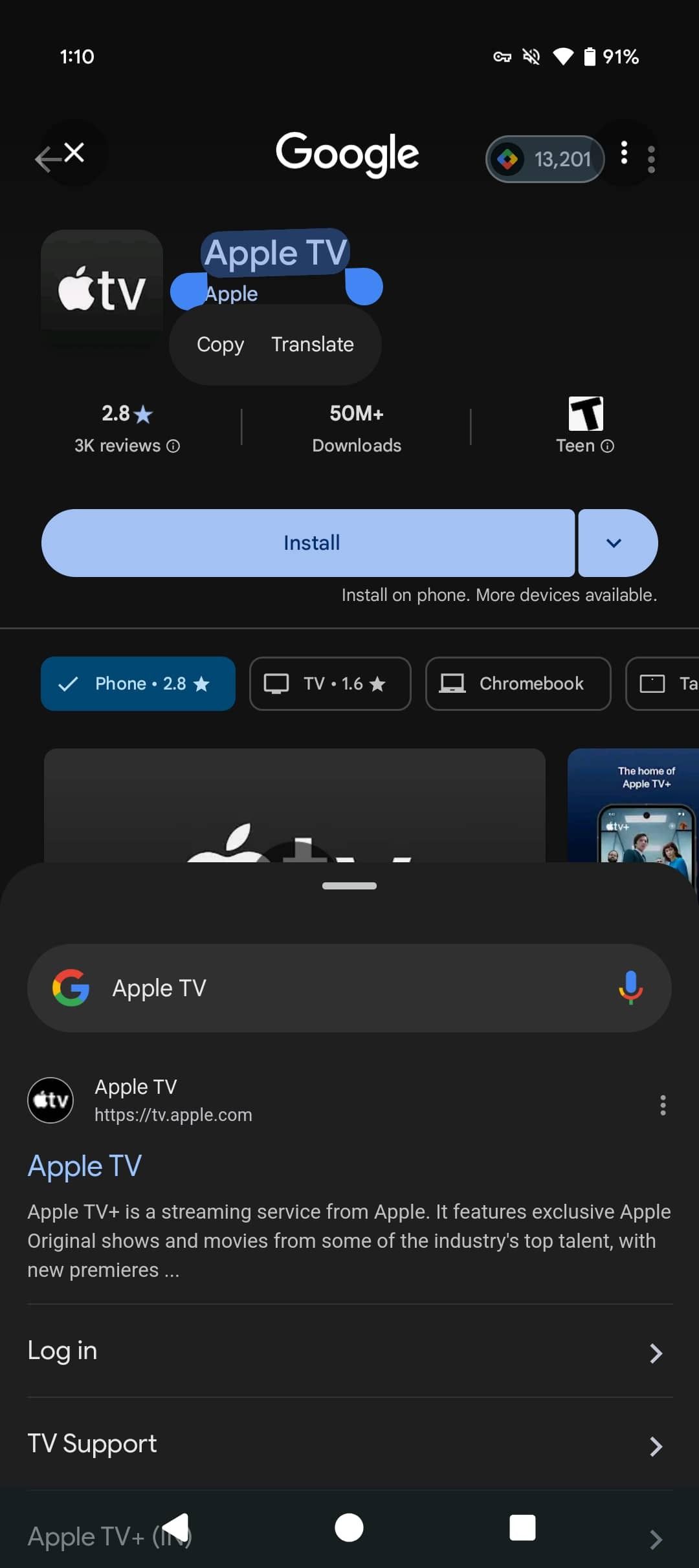699x1568 pixels.
Task: Expand the TV Support sitelink chevron
Action: click(x=656, y=1446)
